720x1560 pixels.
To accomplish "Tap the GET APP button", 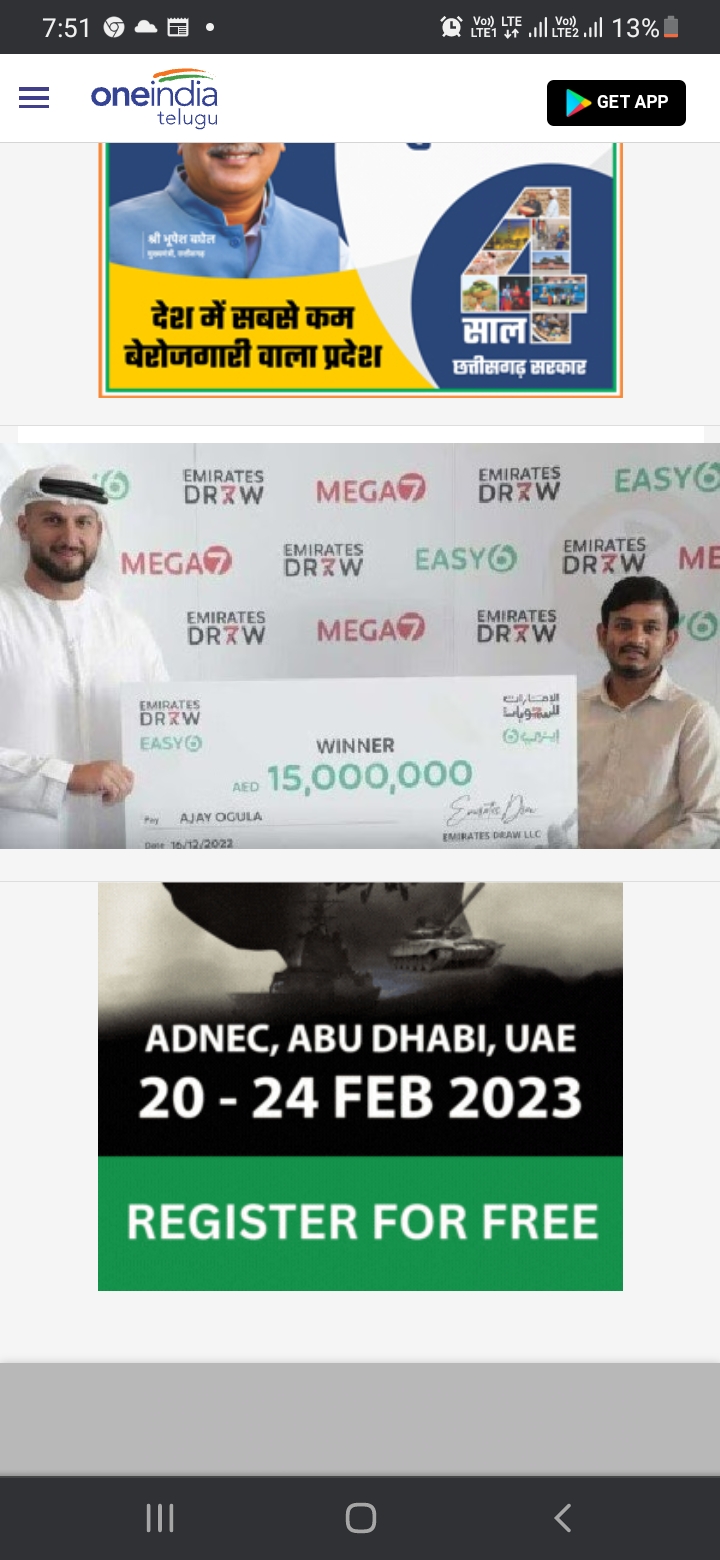I will (616, 102).
